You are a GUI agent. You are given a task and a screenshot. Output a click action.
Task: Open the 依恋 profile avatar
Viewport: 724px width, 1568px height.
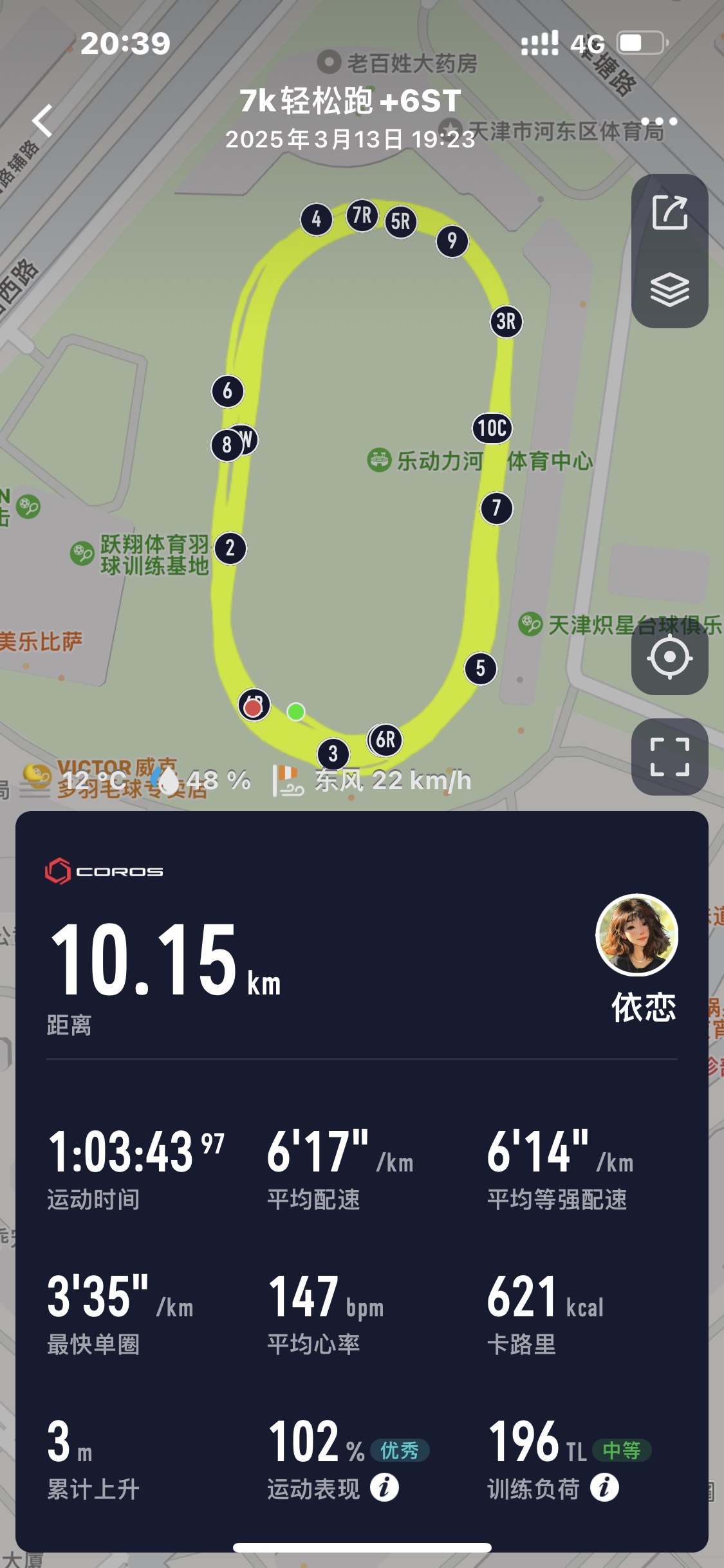coord(637,935)
